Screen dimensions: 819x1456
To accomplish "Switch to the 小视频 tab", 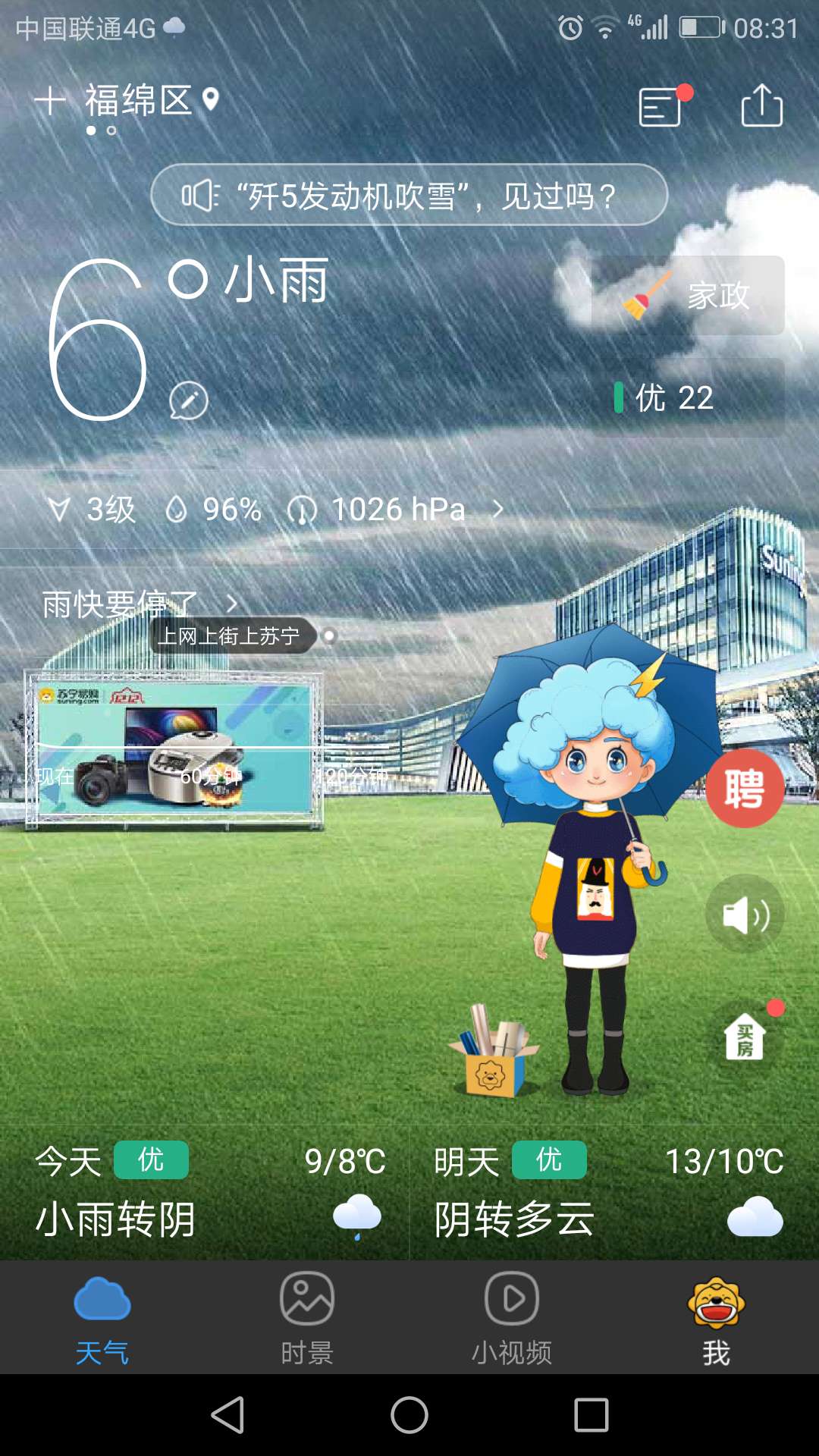I will pos(511,1318).
